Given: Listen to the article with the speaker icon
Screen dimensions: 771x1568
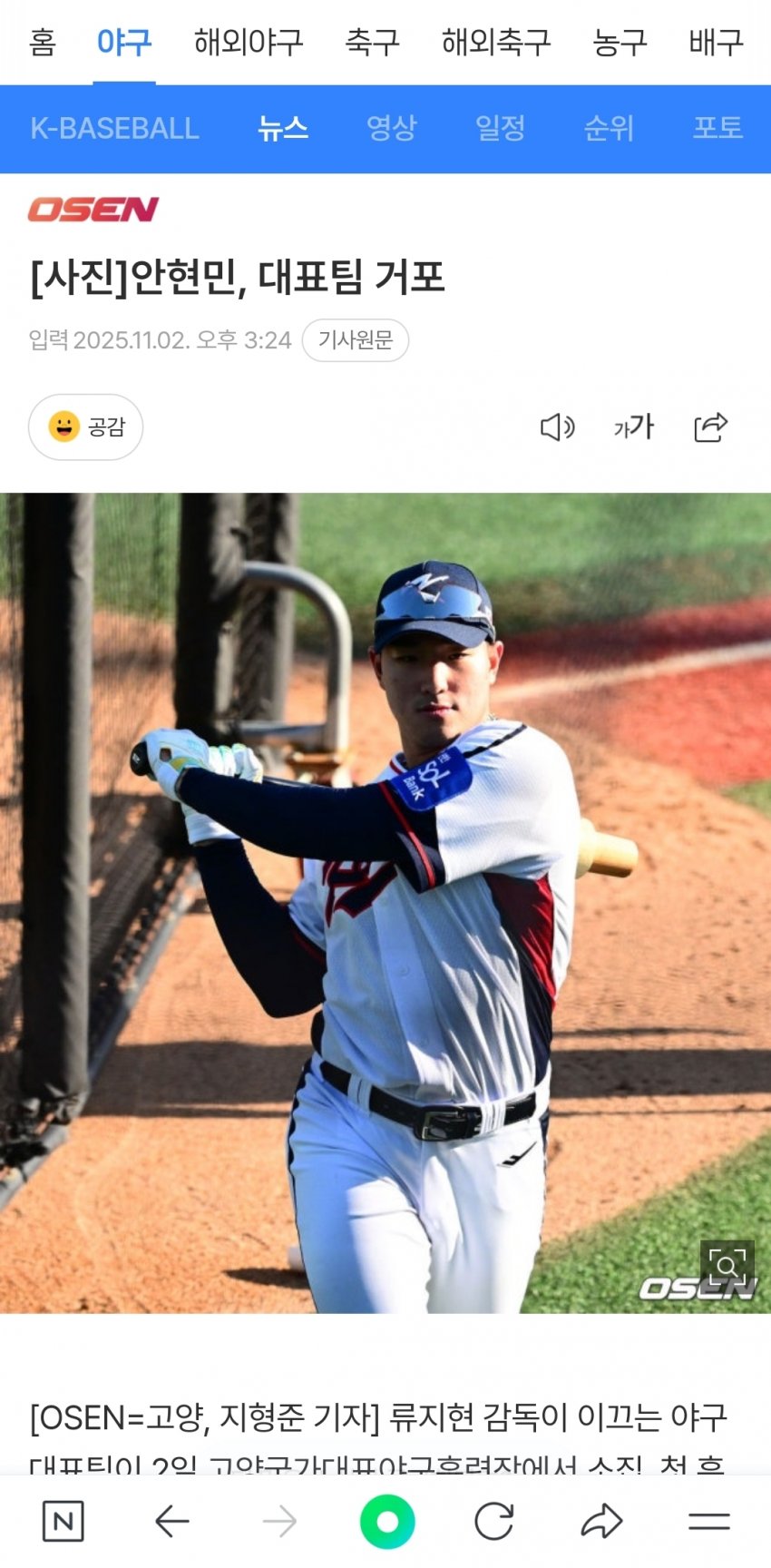Looking at the screenshot, I should click(x=557, y=426).
